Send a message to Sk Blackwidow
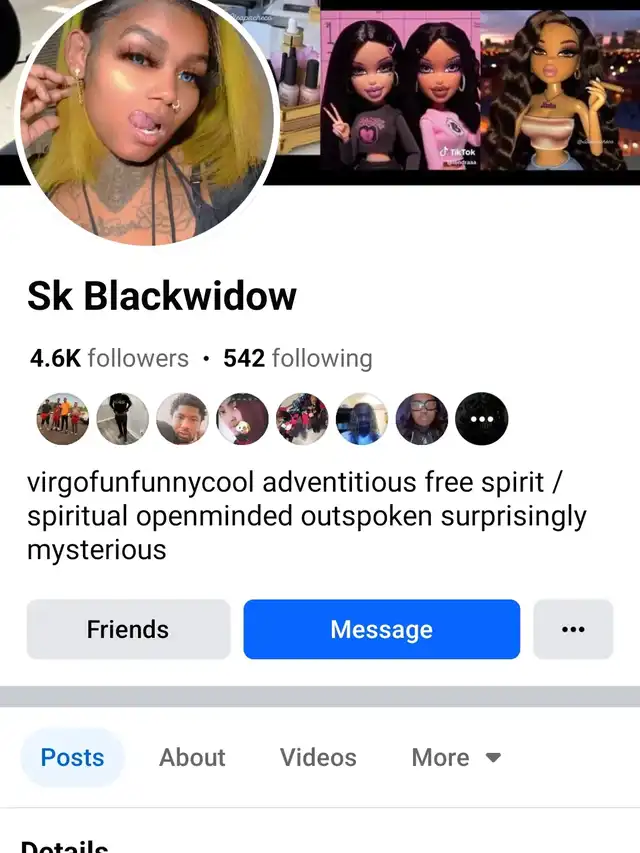The image size is (640, 853). click(x=381, y=629)
